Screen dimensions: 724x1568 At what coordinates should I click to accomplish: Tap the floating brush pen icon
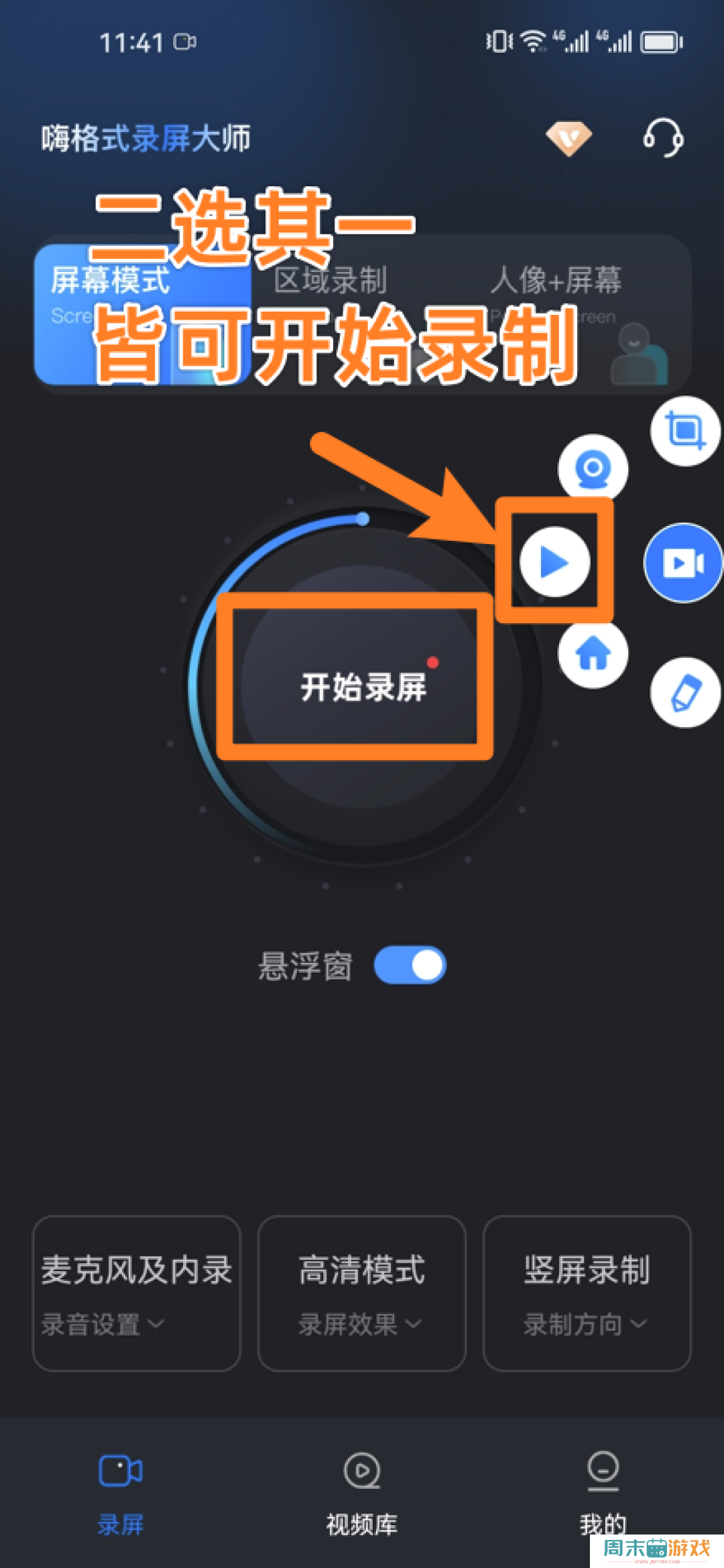684,692
